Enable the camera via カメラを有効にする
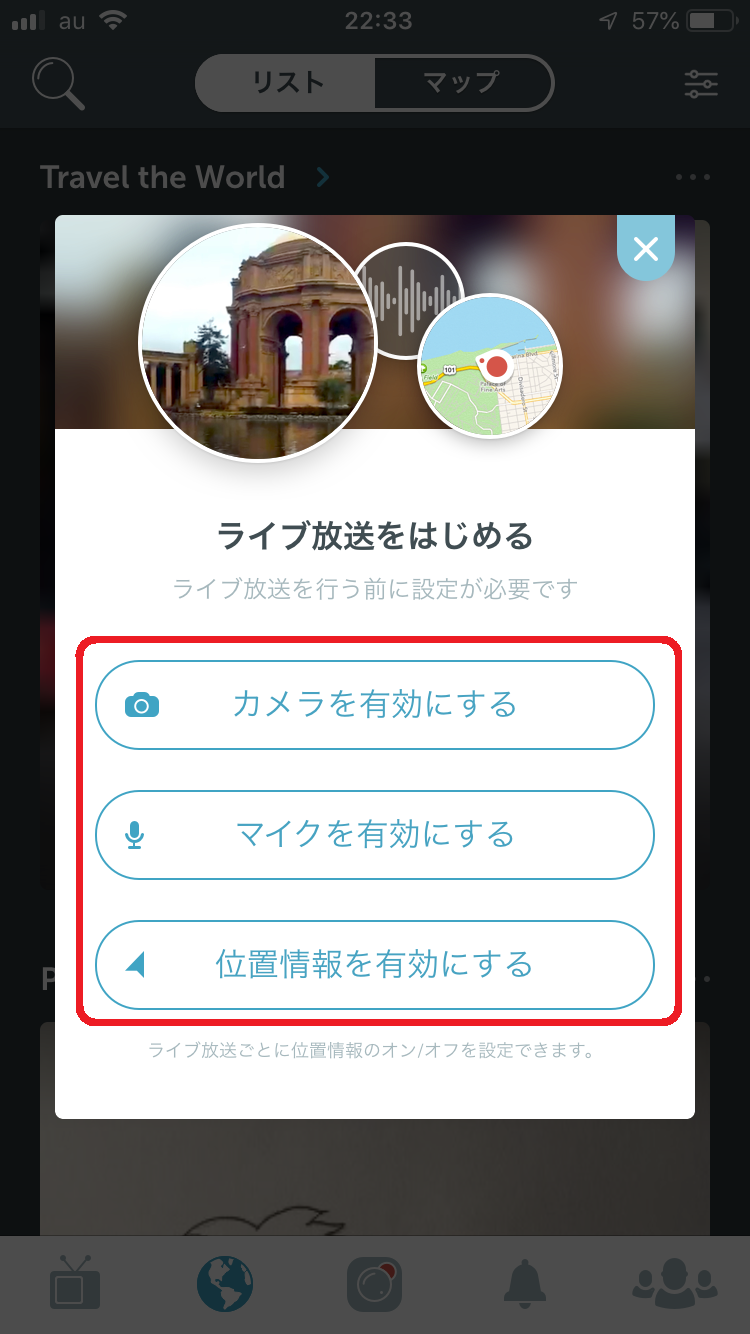This screenshot has width=750, height=1334. pos(375,704)
